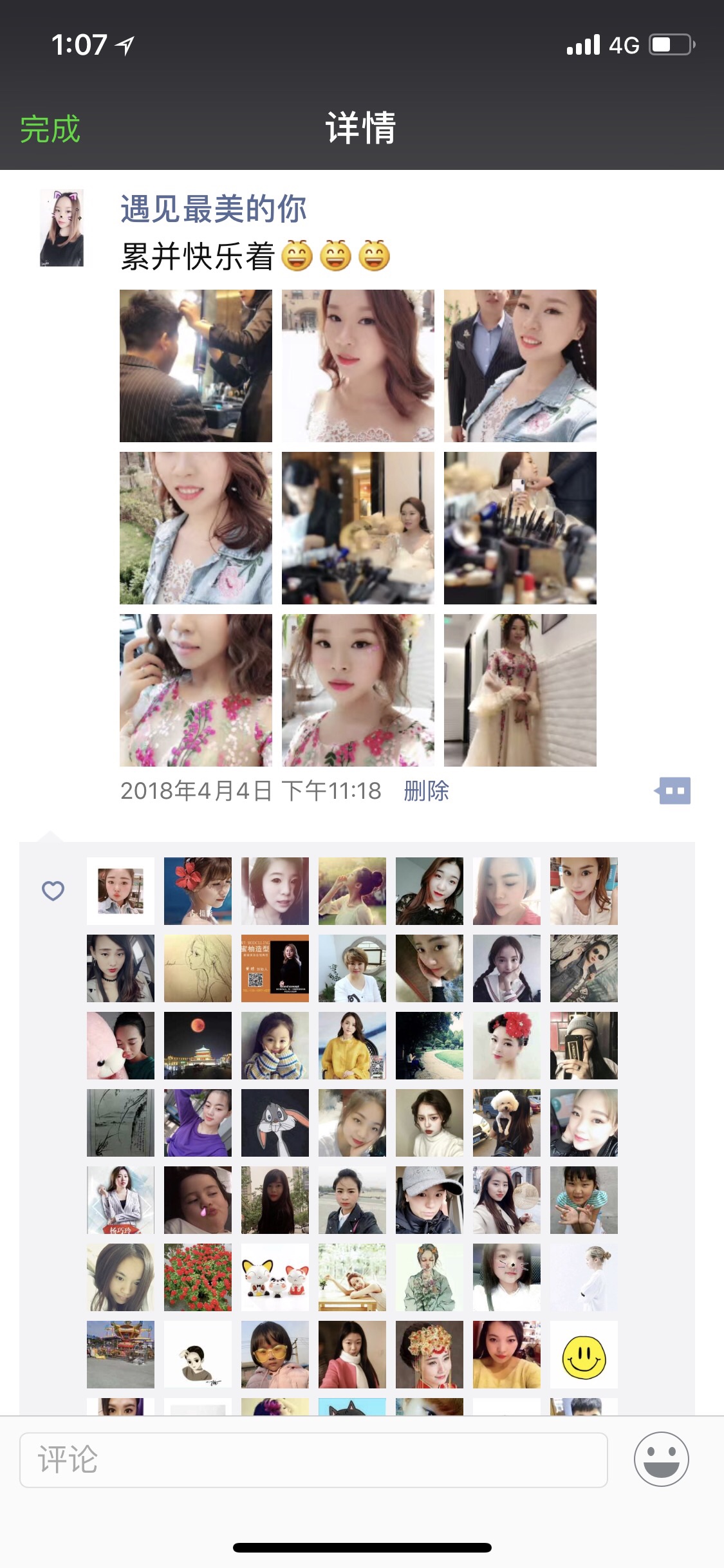Open the poster's profile avatar
This screenshot has width=724, height=1568.
click(x=62, y=228)
